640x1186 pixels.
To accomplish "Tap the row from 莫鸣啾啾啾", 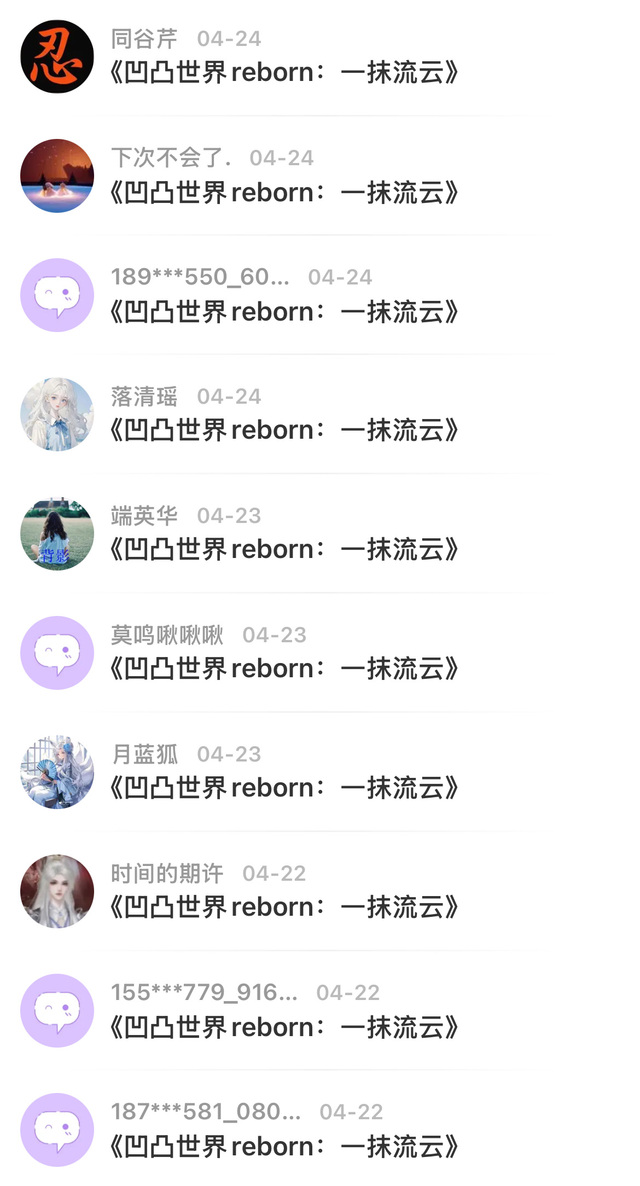I will pos(320,653).
